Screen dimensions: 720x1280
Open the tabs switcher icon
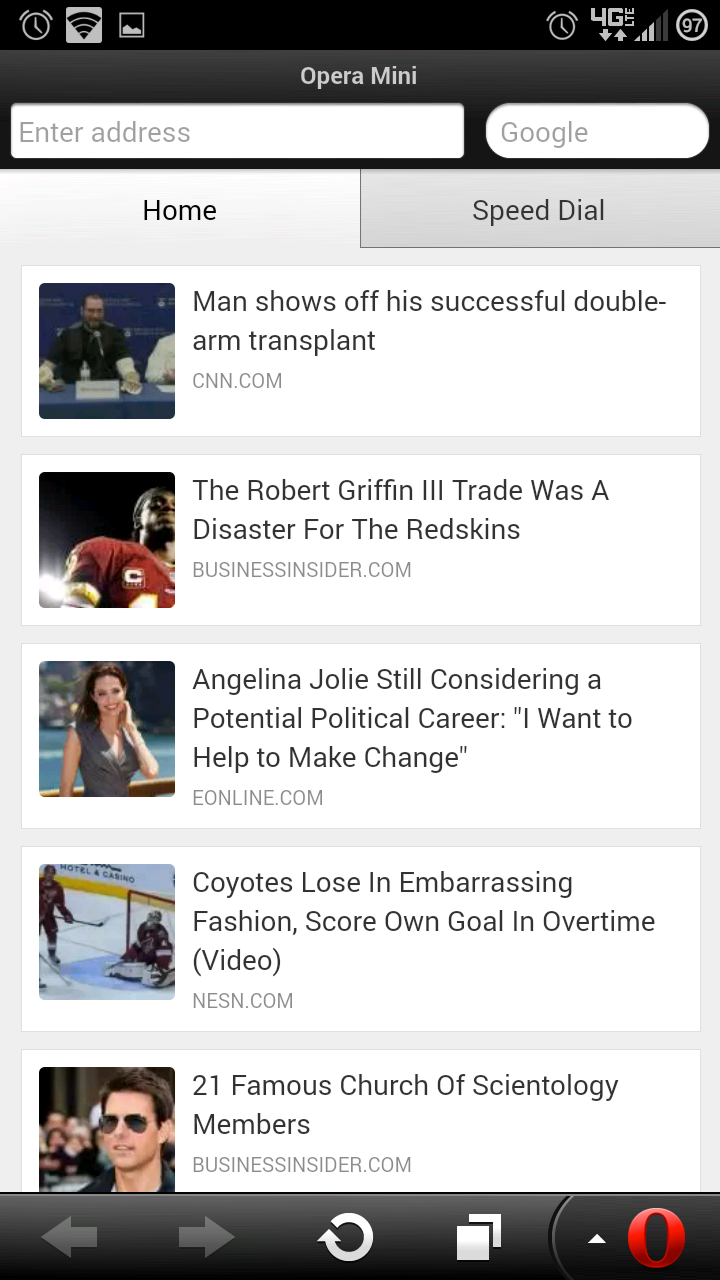478,1236
